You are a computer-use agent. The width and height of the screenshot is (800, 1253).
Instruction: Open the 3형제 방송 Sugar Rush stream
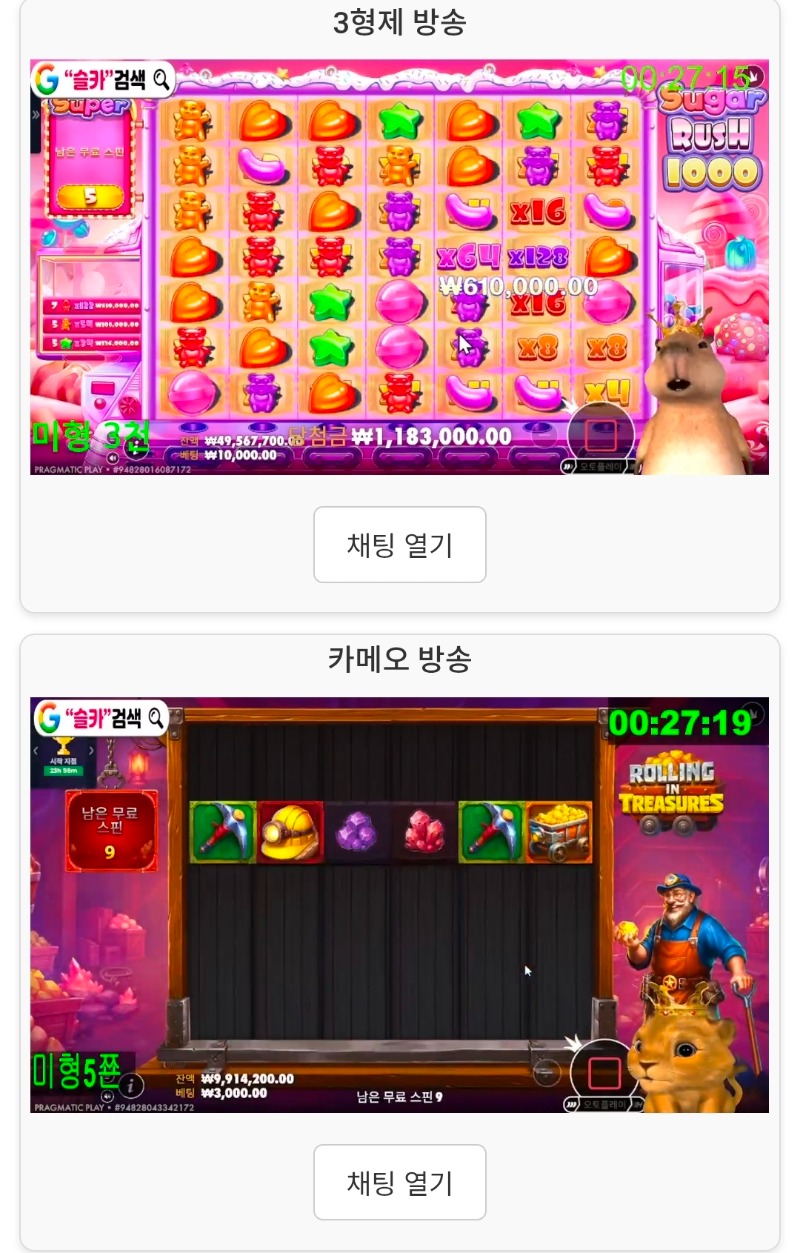399,266
